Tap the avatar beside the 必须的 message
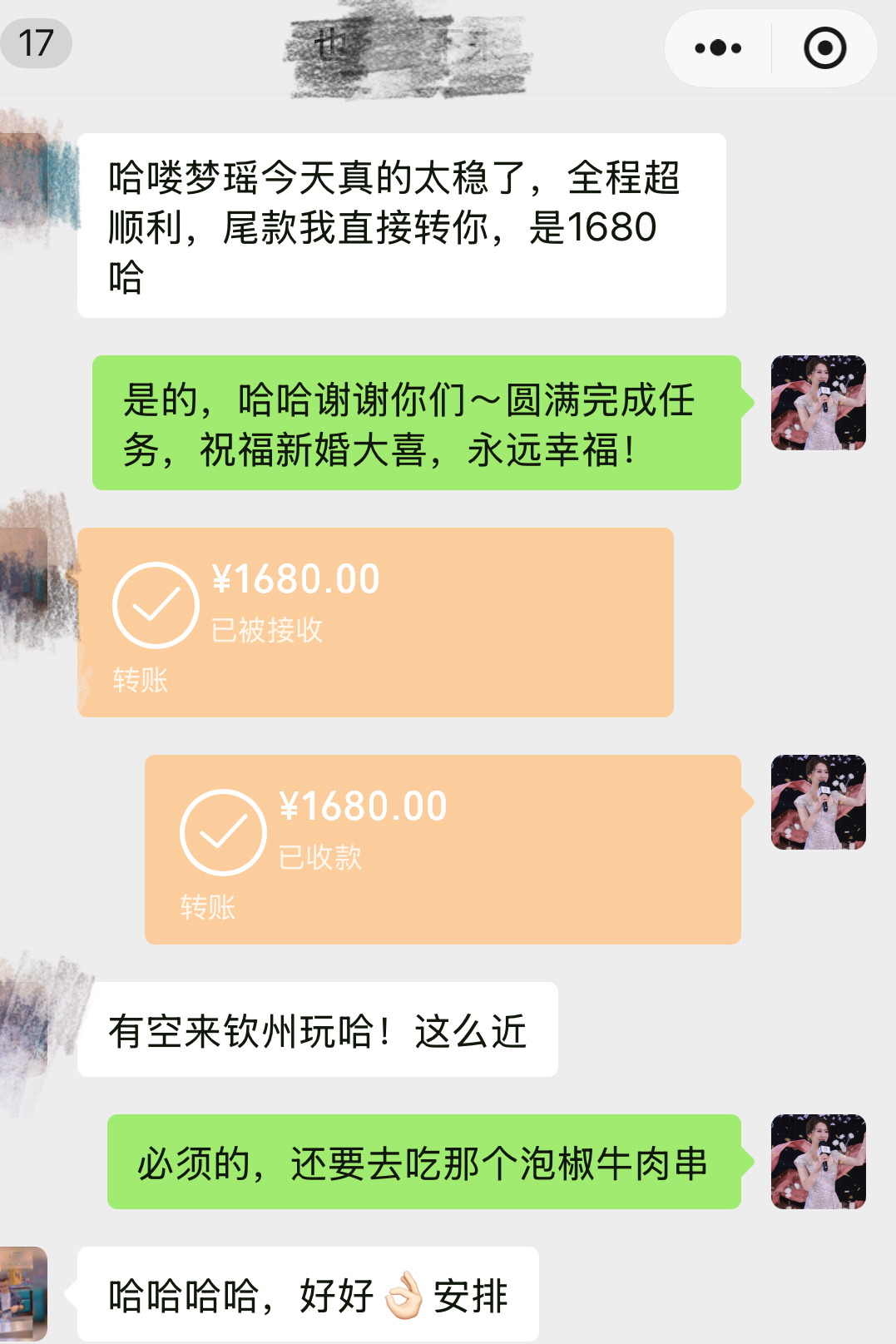This screenshot has width=896, height=1344. (818, 1161)
